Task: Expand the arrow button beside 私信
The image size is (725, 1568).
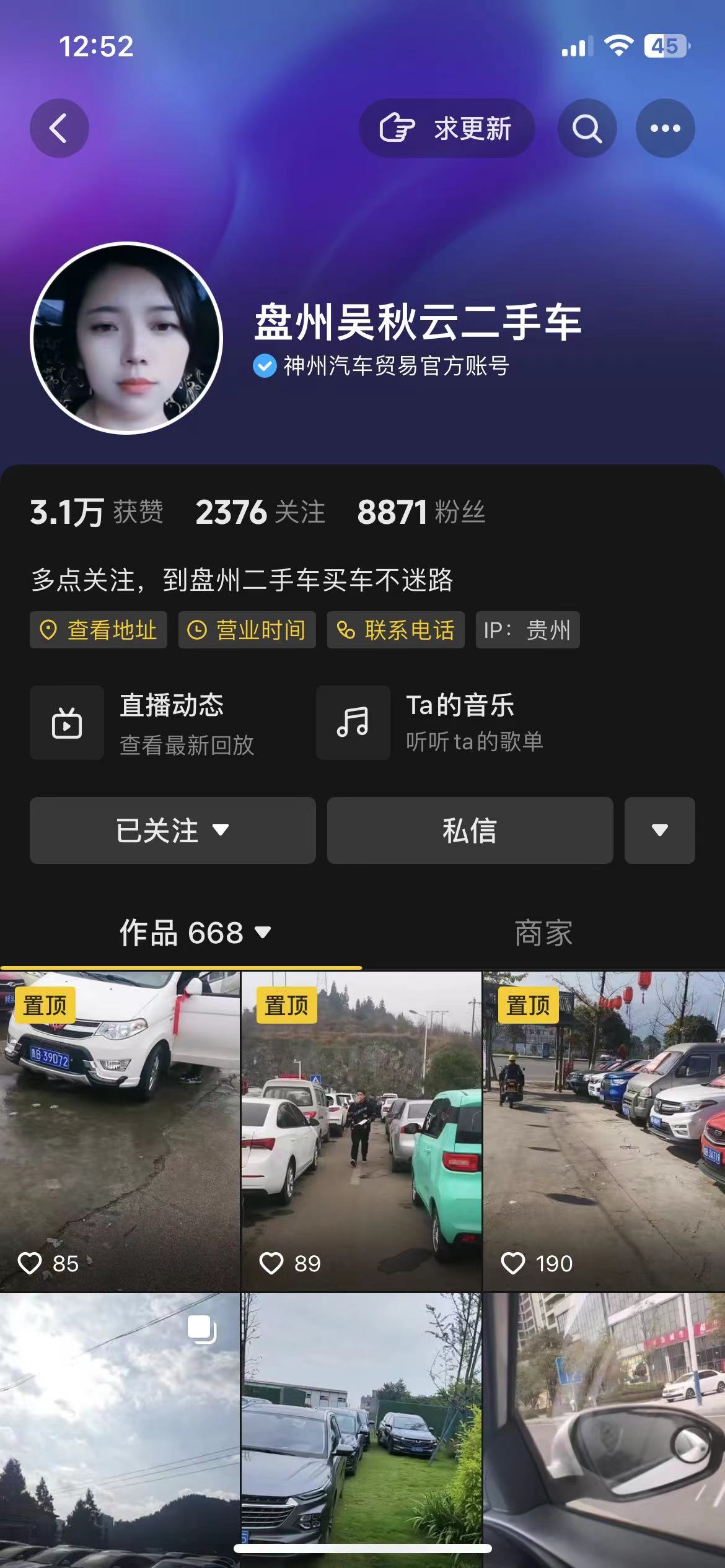Action: point(659,830)
